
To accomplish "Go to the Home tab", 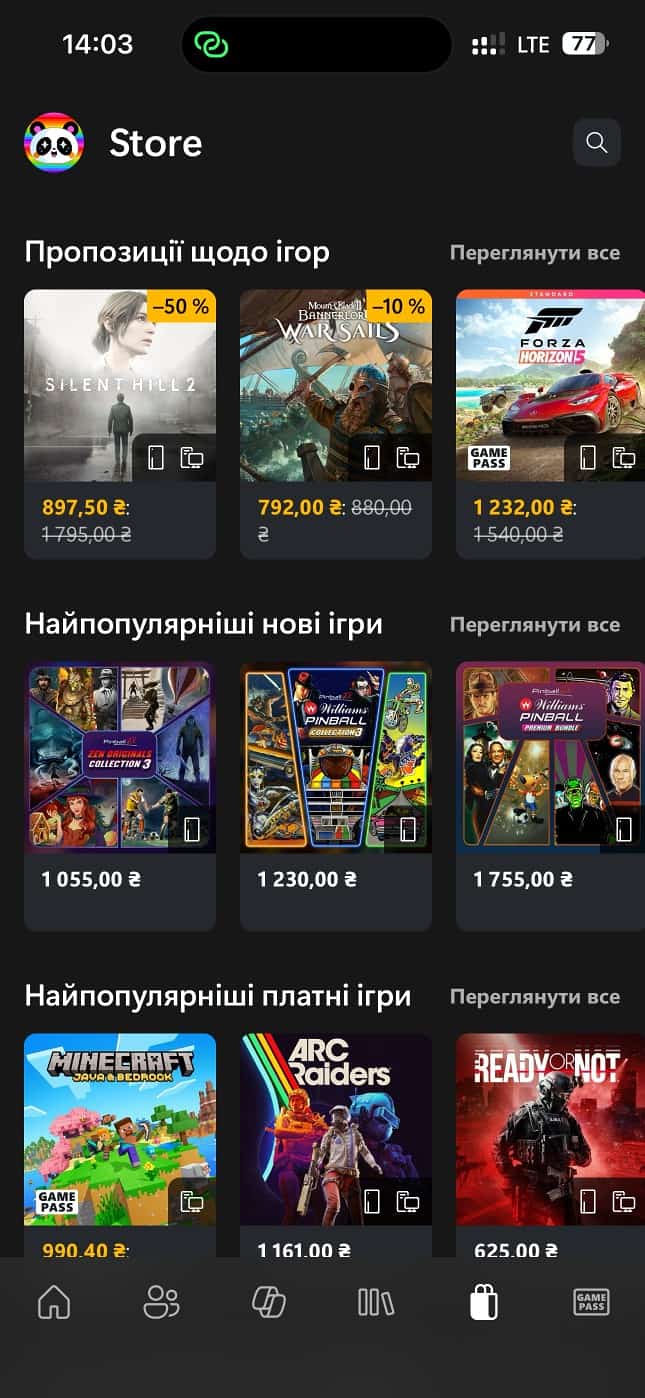I will pos(54,1302).
